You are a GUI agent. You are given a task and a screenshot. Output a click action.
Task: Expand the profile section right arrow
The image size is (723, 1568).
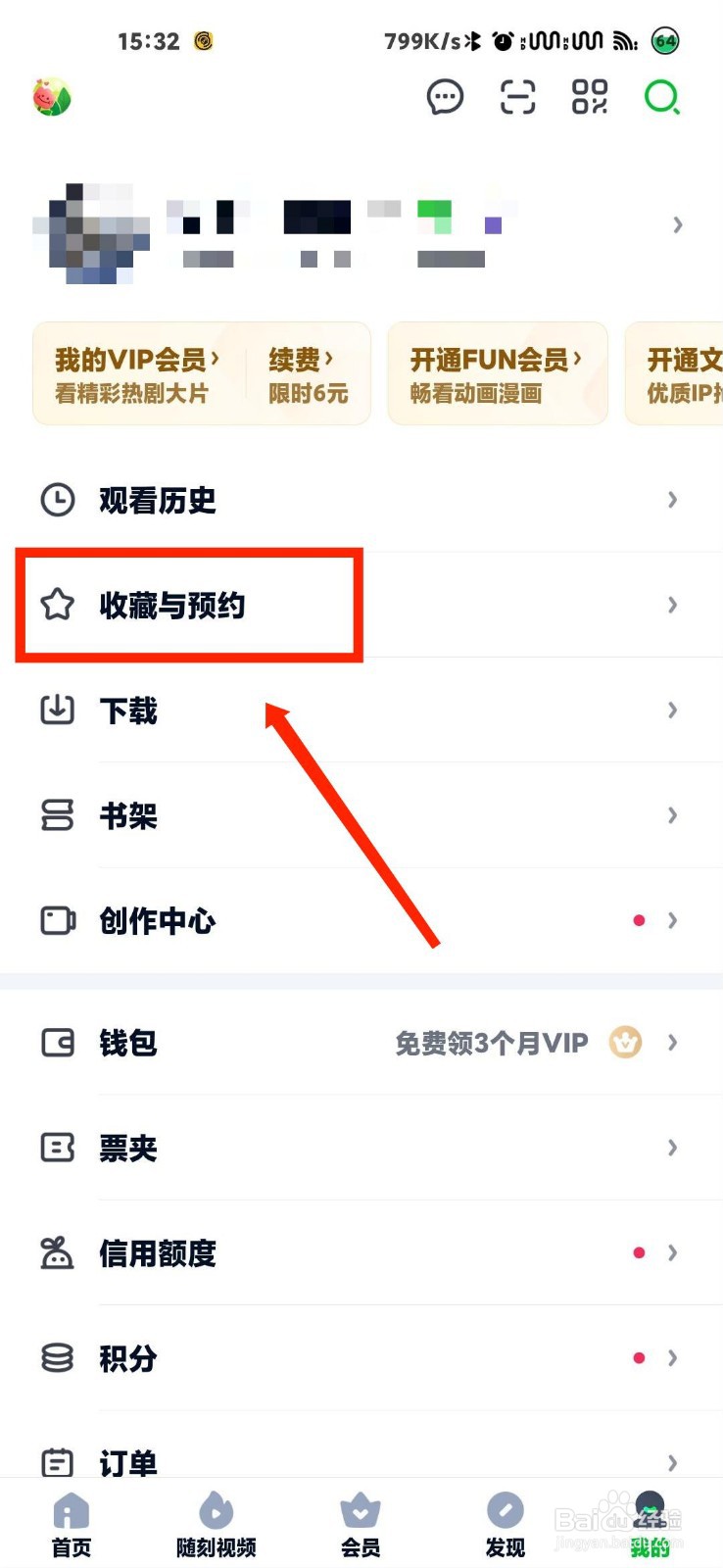click(677, 224)
